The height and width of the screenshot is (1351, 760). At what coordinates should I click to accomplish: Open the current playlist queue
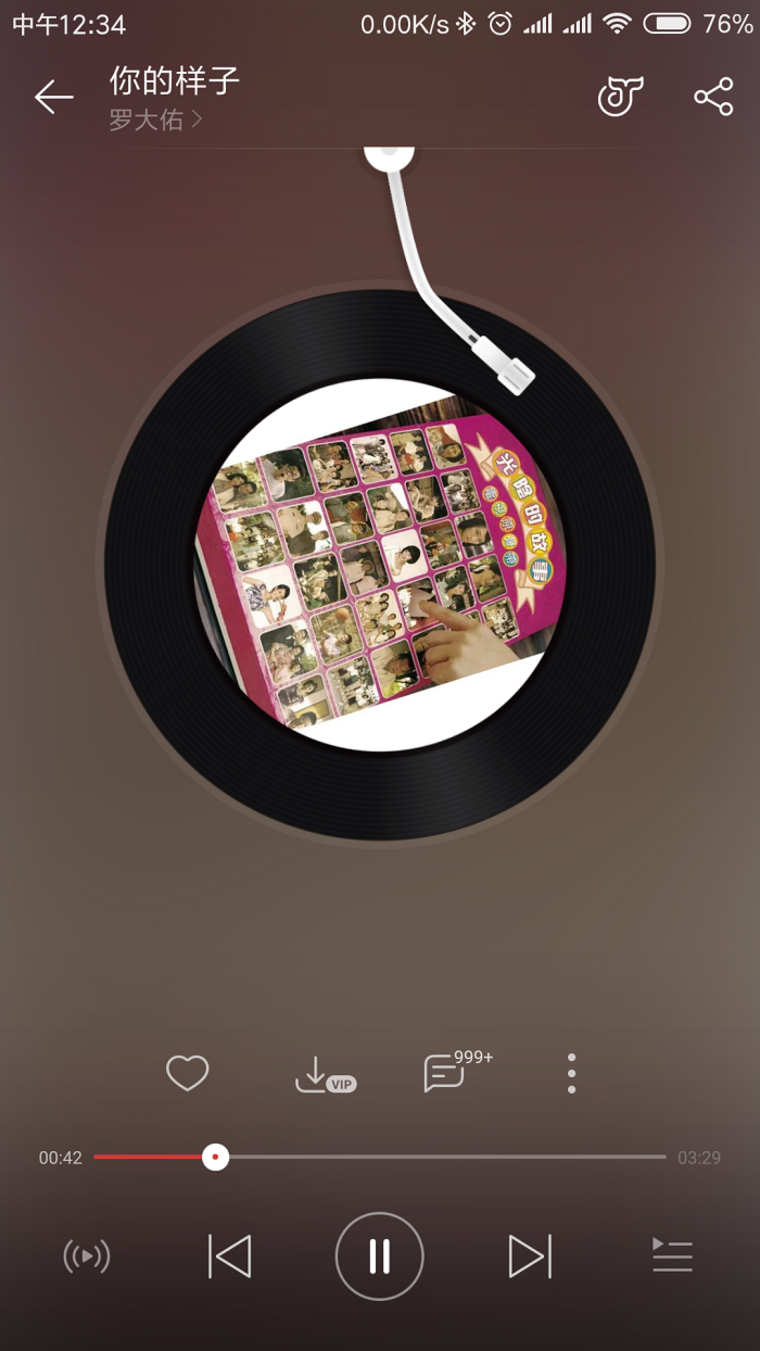672,1256
